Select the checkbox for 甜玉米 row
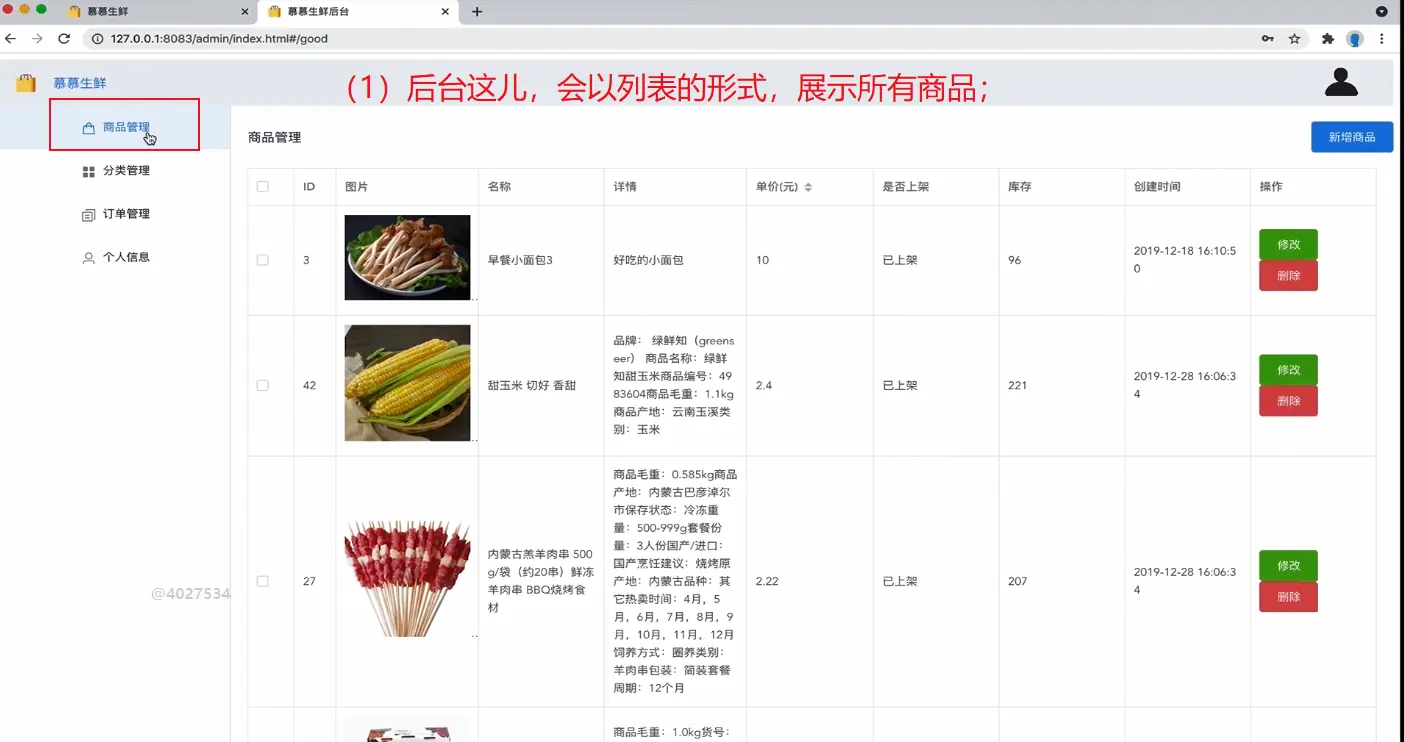Image resolution: width=1404 pixels, height=742 pixels. (263, 385)
